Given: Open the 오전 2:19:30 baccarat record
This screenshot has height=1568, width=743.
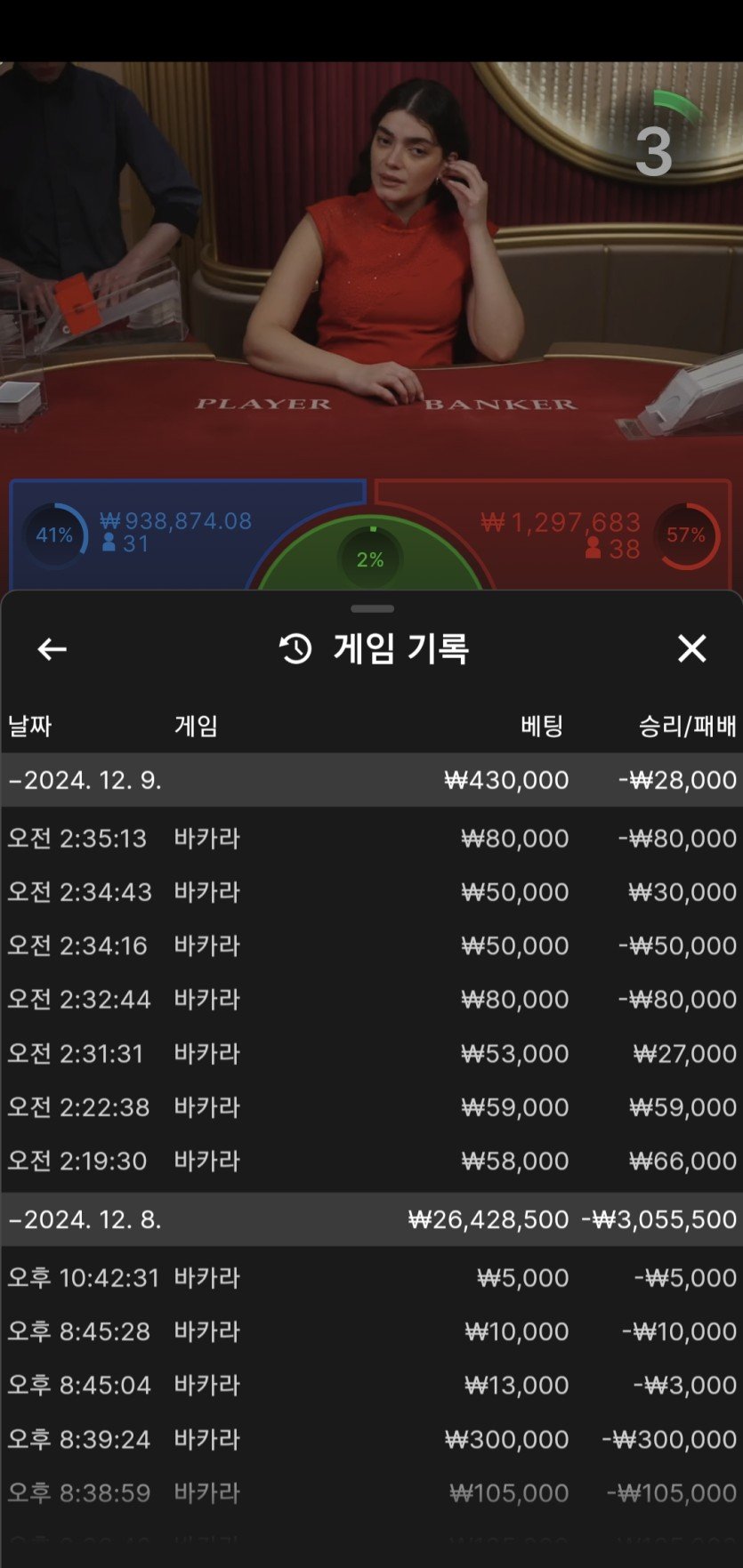Looking at the screenshot, I should pos(371,1161).
